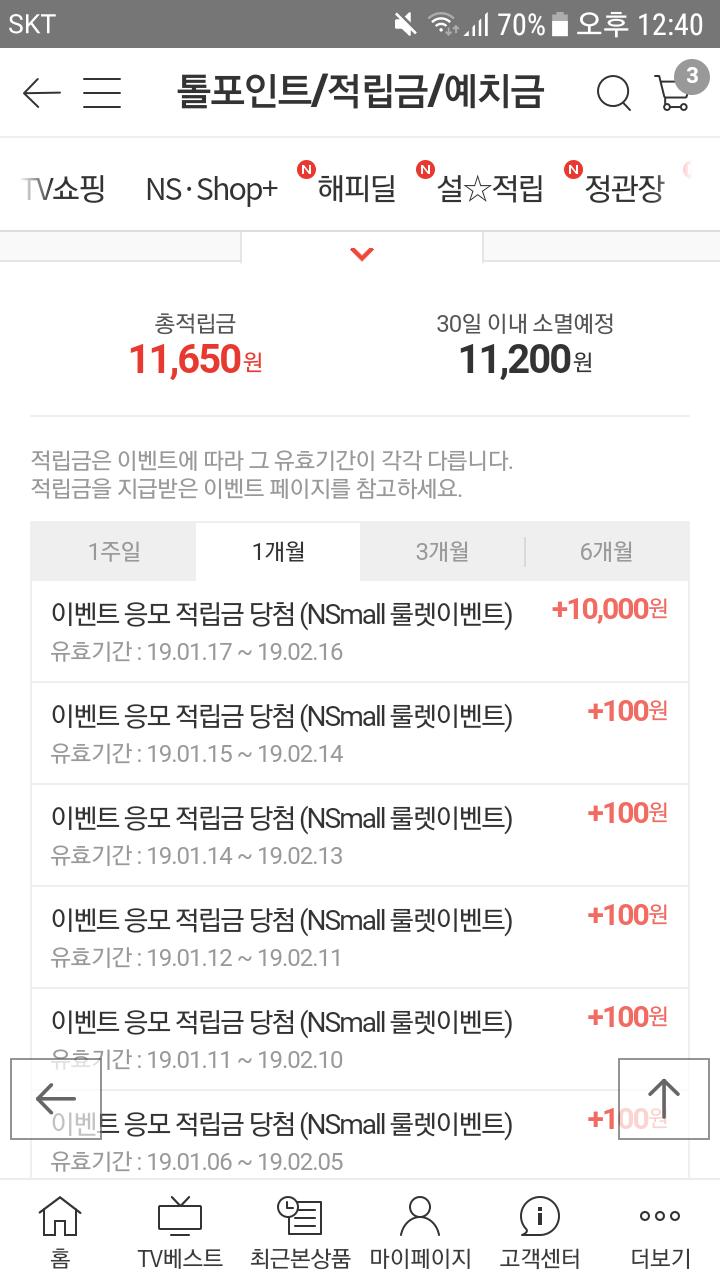
Task: Select the 1주일 period filter
Action: (113, 551)
